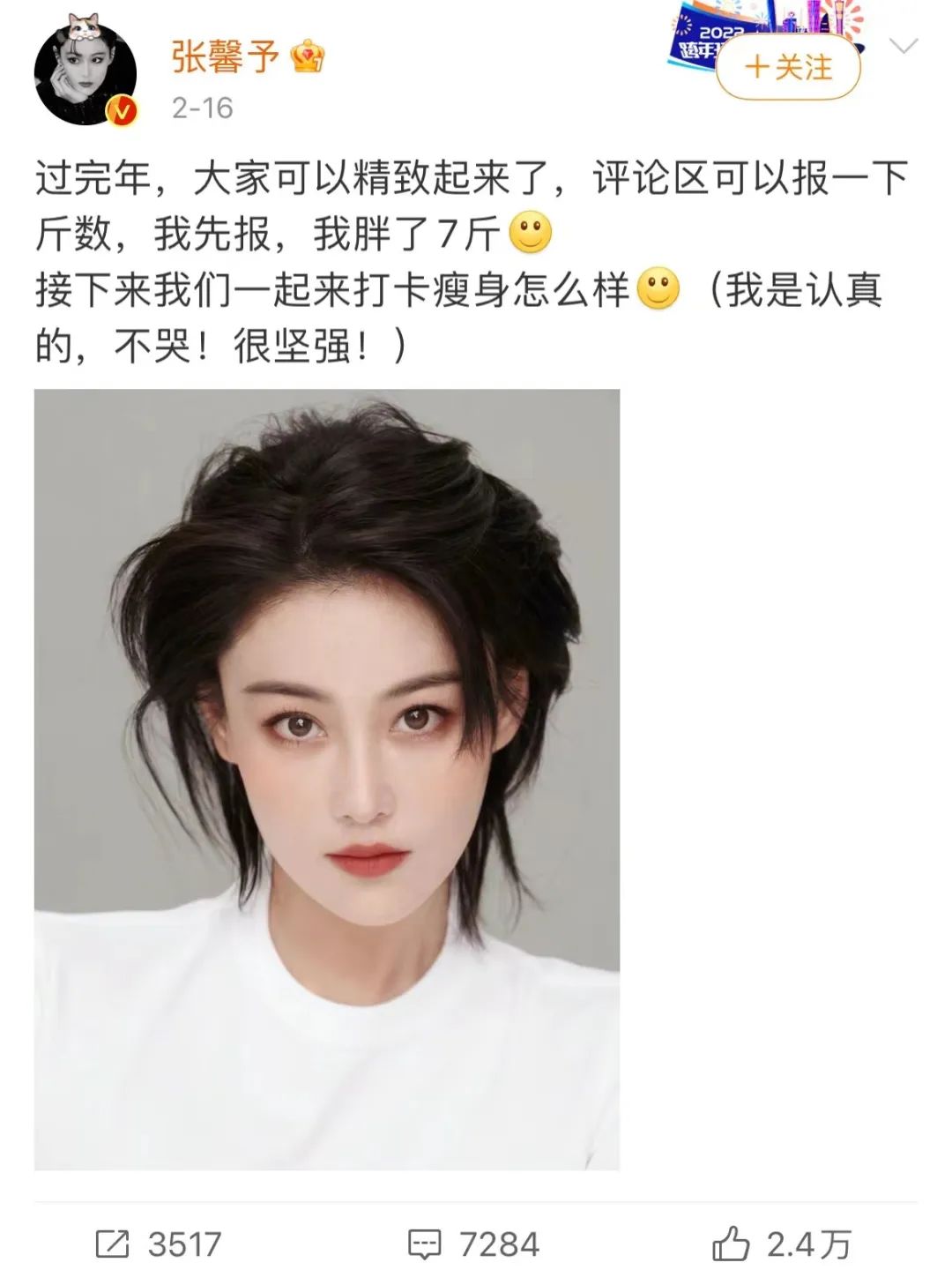Repost this post via the share icon

(x=113, y=1244)
